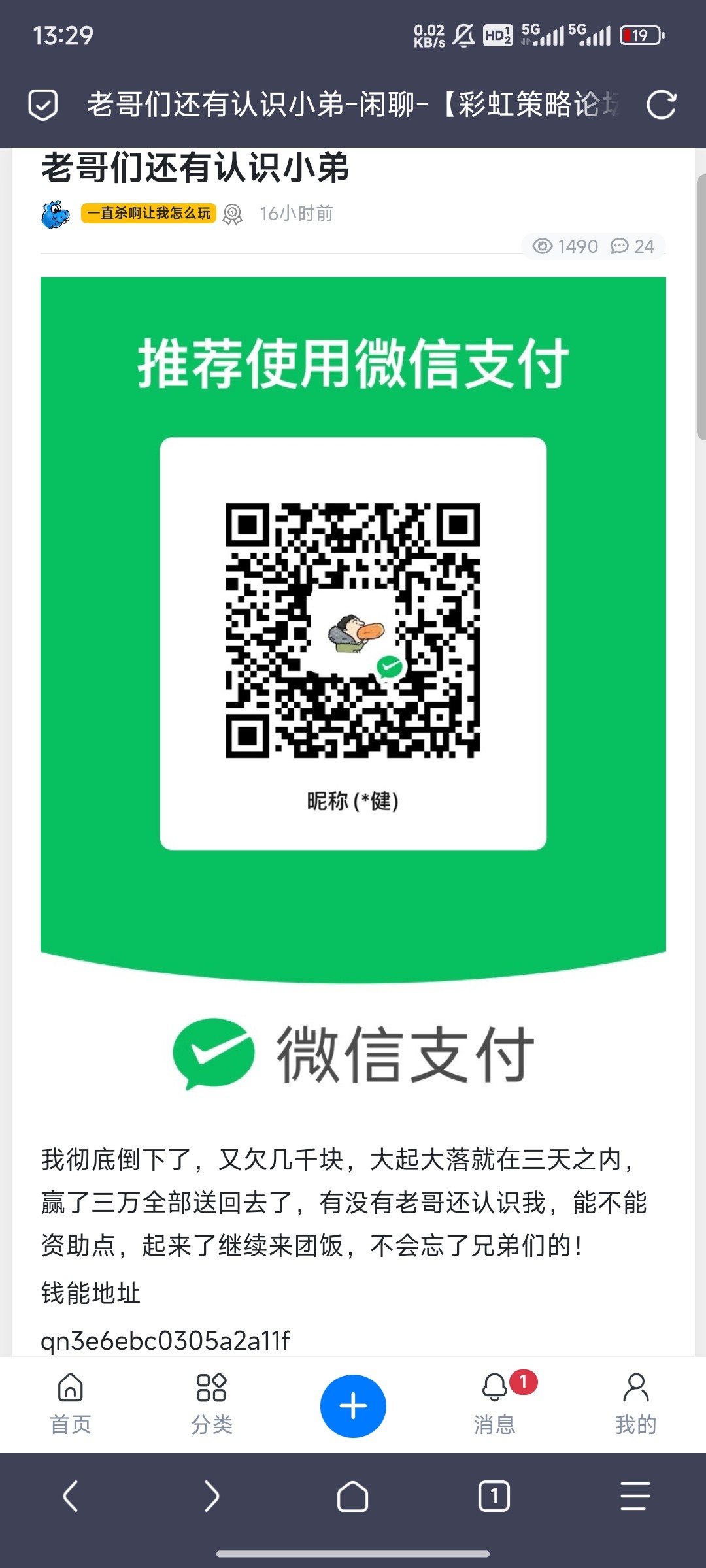Open the site security shield icon
Viewport: 706px width, 1568px height.
[43, 105]
